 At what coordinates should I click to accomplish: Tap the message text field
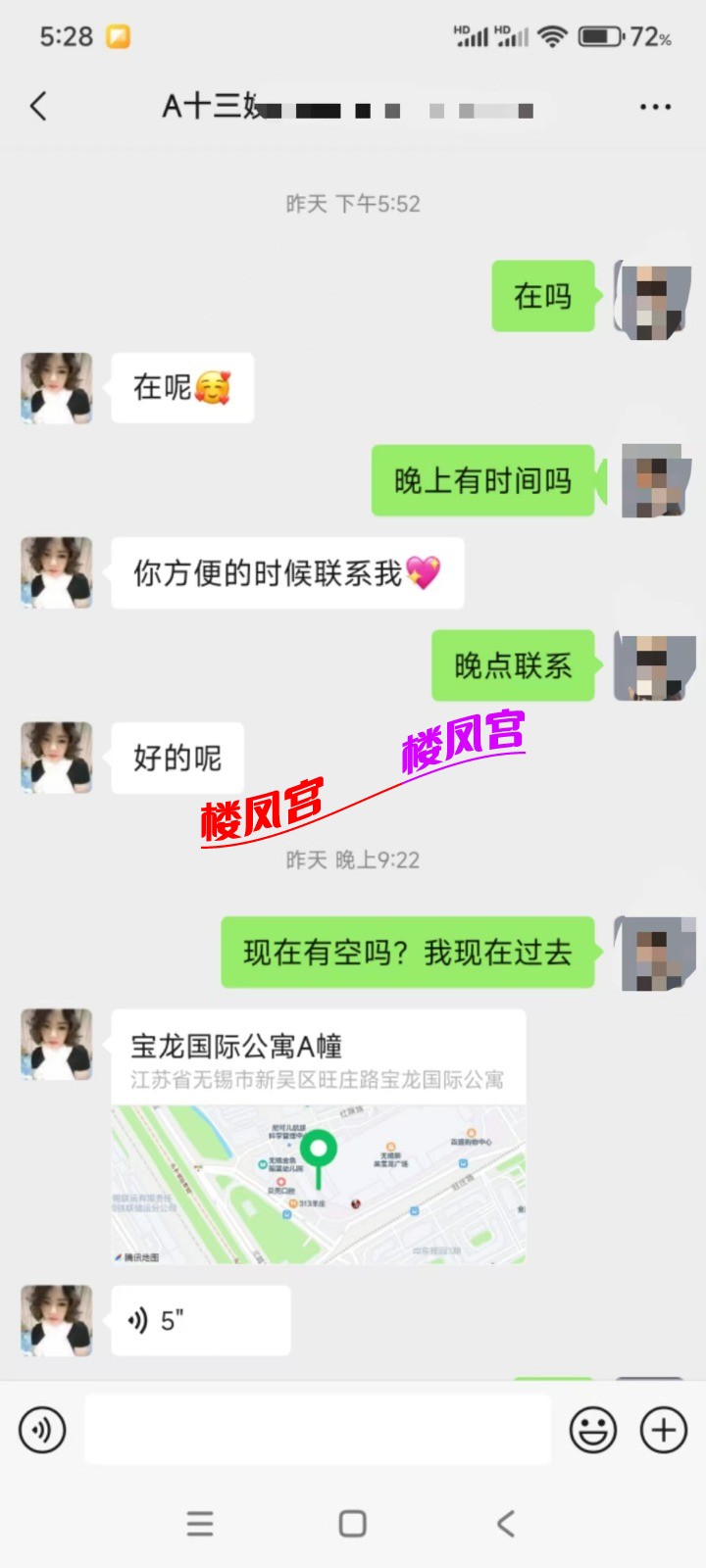tap(318, 1430)
